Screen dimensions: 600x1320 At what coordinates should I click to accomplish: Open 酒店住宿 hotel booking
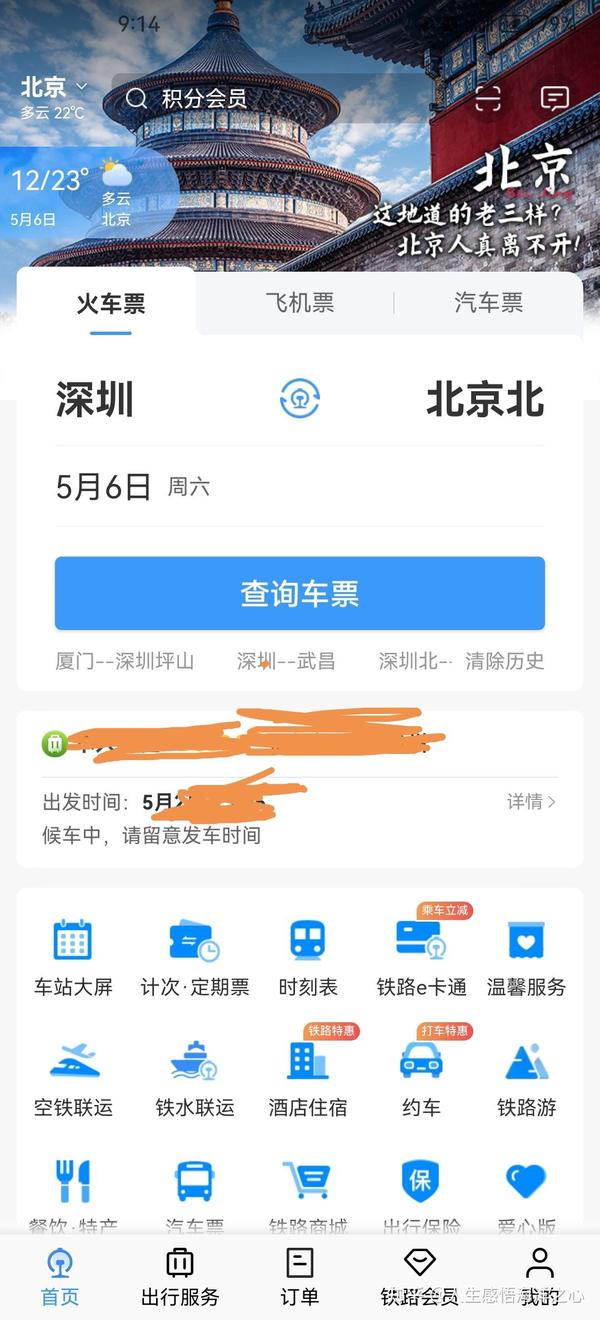click(x=308, y=1078)
